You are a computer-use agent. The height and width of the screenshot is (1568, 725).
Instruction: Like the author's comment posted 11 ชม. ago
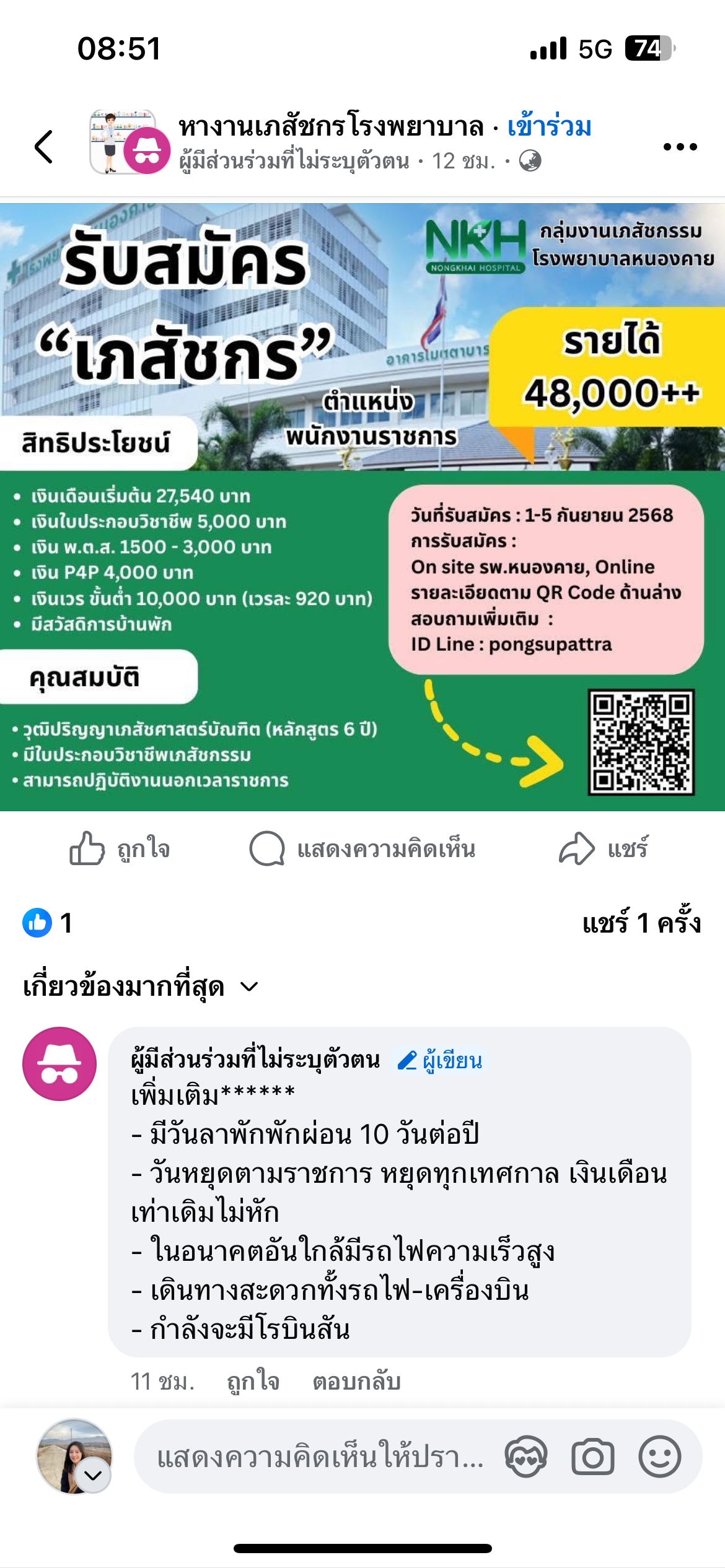pos(253,1381)
